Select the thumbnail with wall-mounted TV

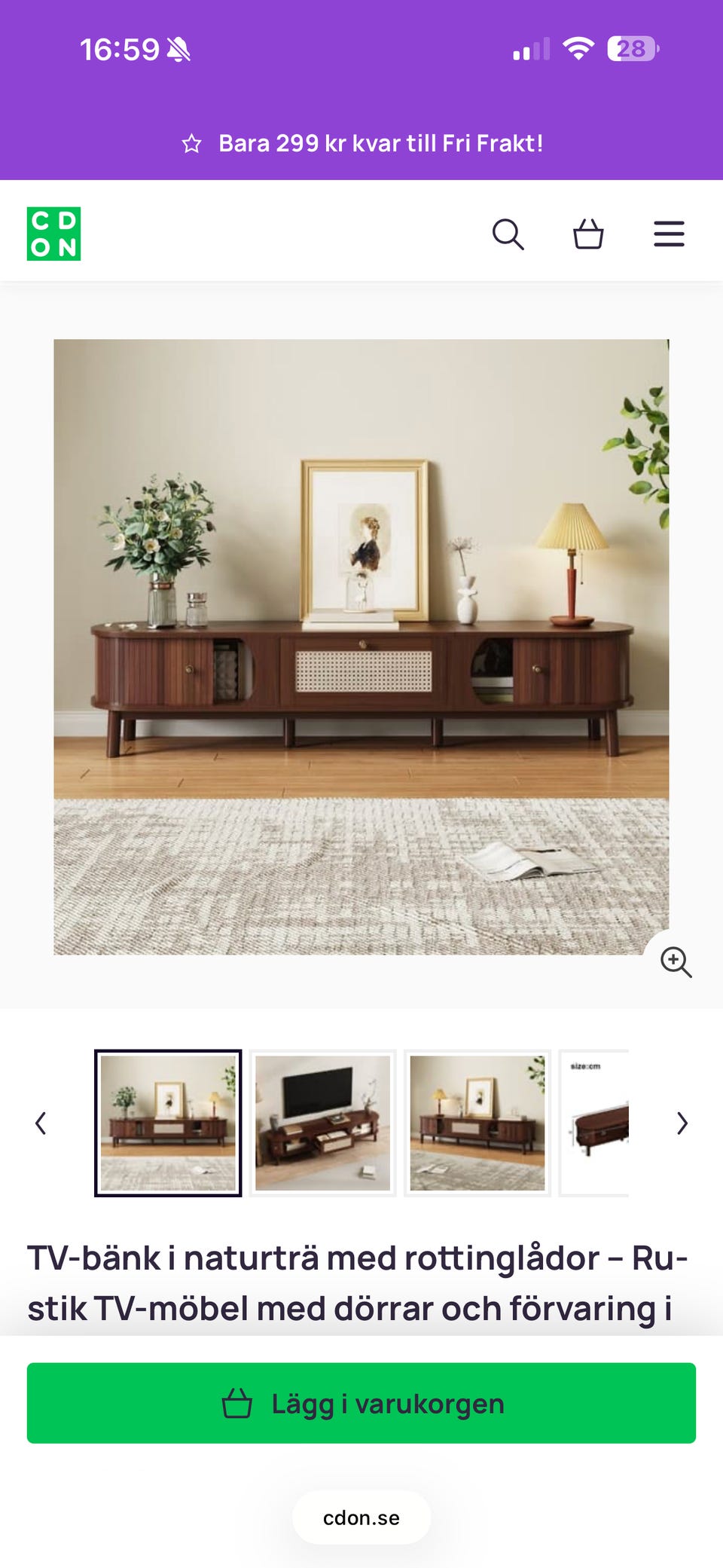pos(323,1123)
